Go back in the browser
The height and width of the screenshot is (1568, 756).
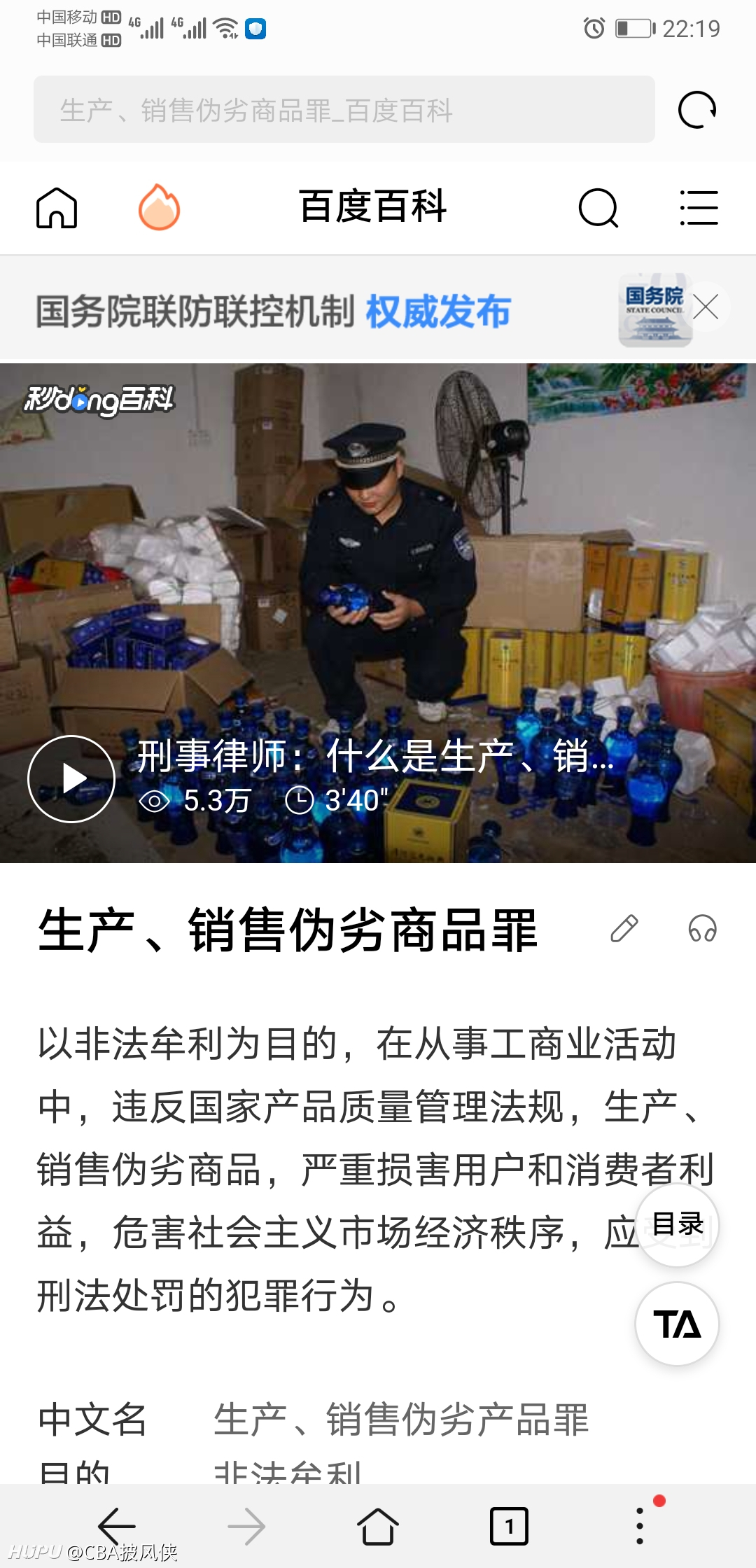coord(117,1525)
